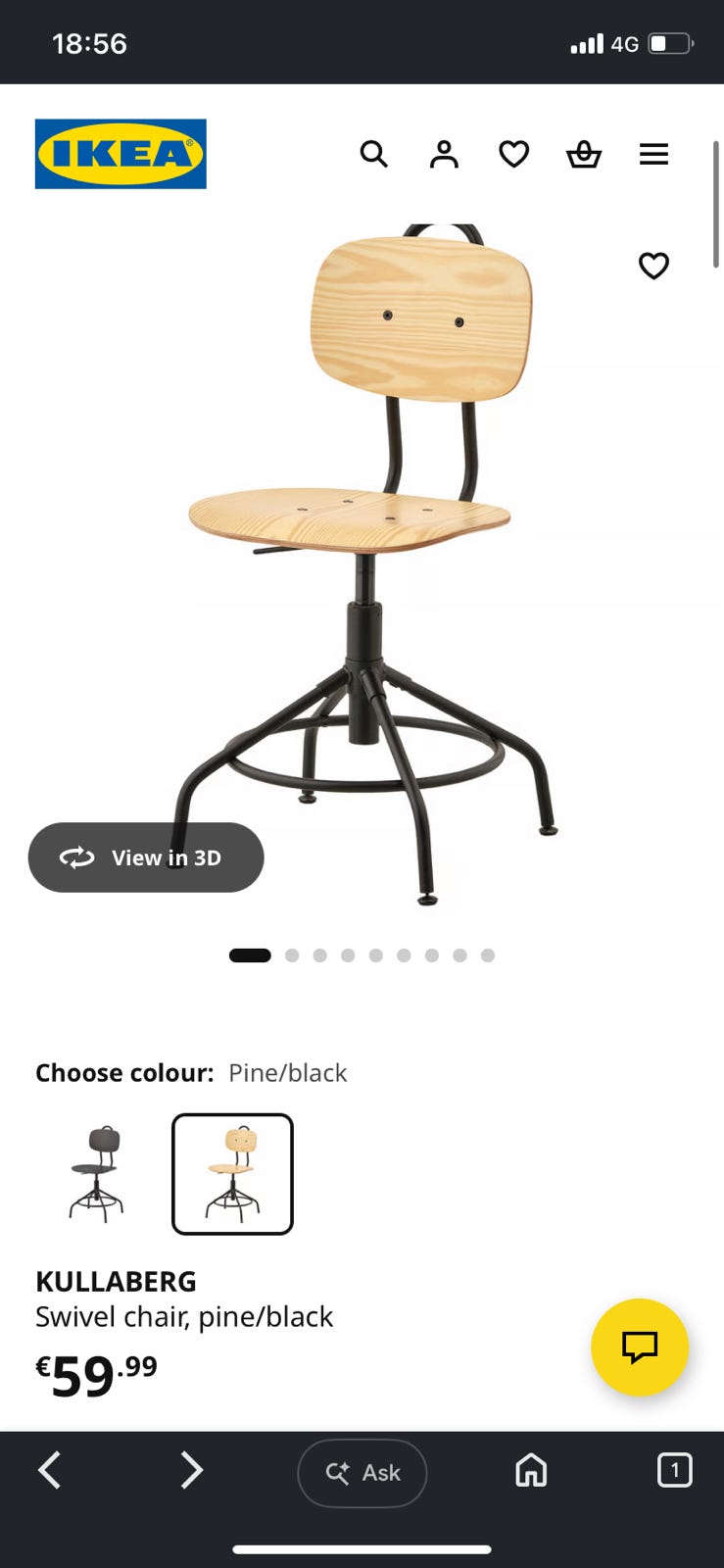Tap the Ask assistant button
Viewport: 724px width, 1568px height.
[362, 1472]
